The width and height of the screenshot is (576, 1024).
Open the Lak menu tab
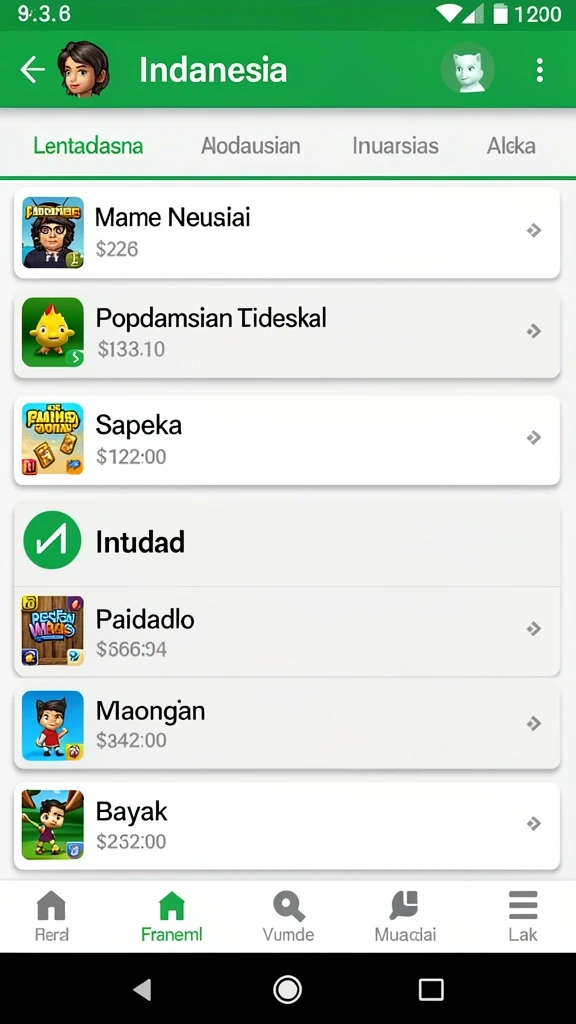tap(522, 916)
